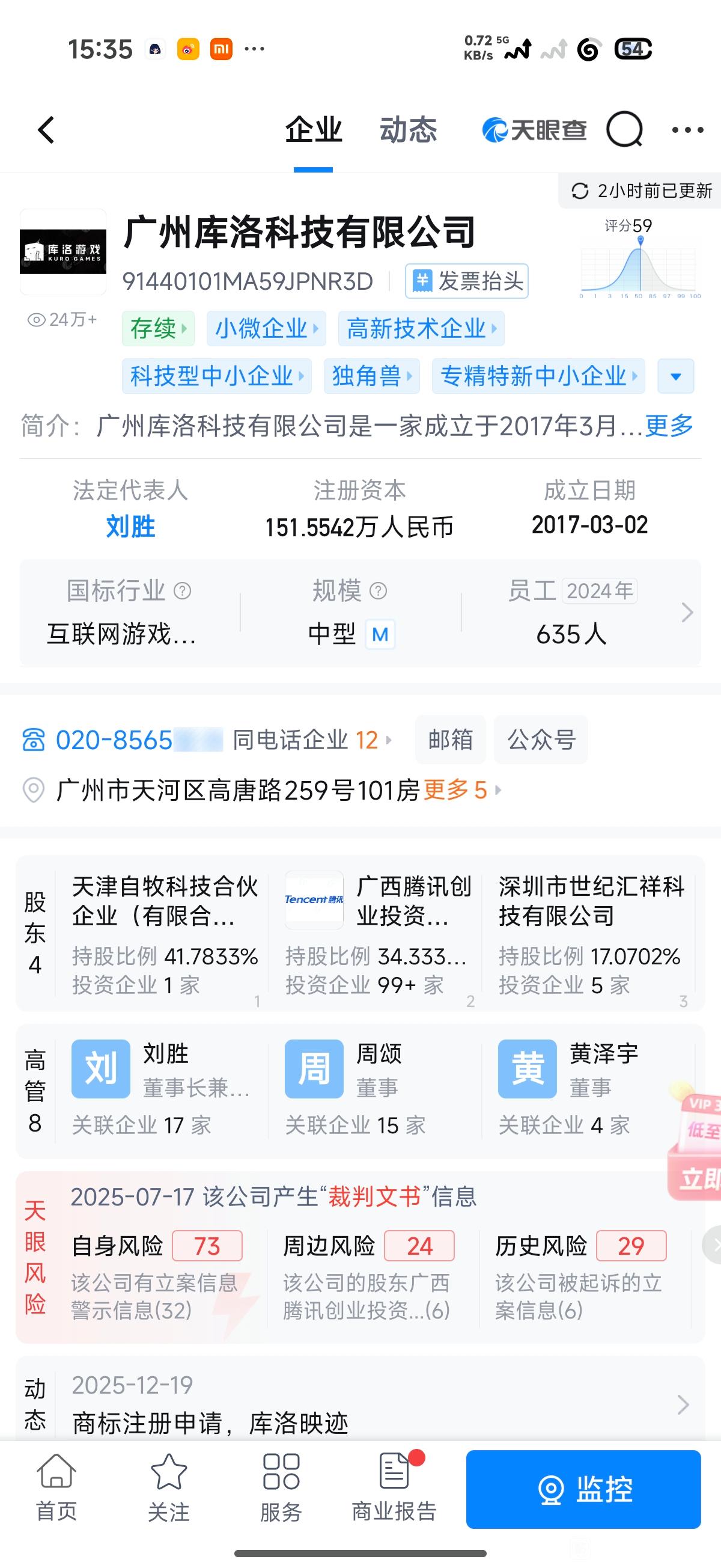Viewport: 721px width, 1568px height.
Task: Tap the 发票抬头 button
Action: [467, 281]
